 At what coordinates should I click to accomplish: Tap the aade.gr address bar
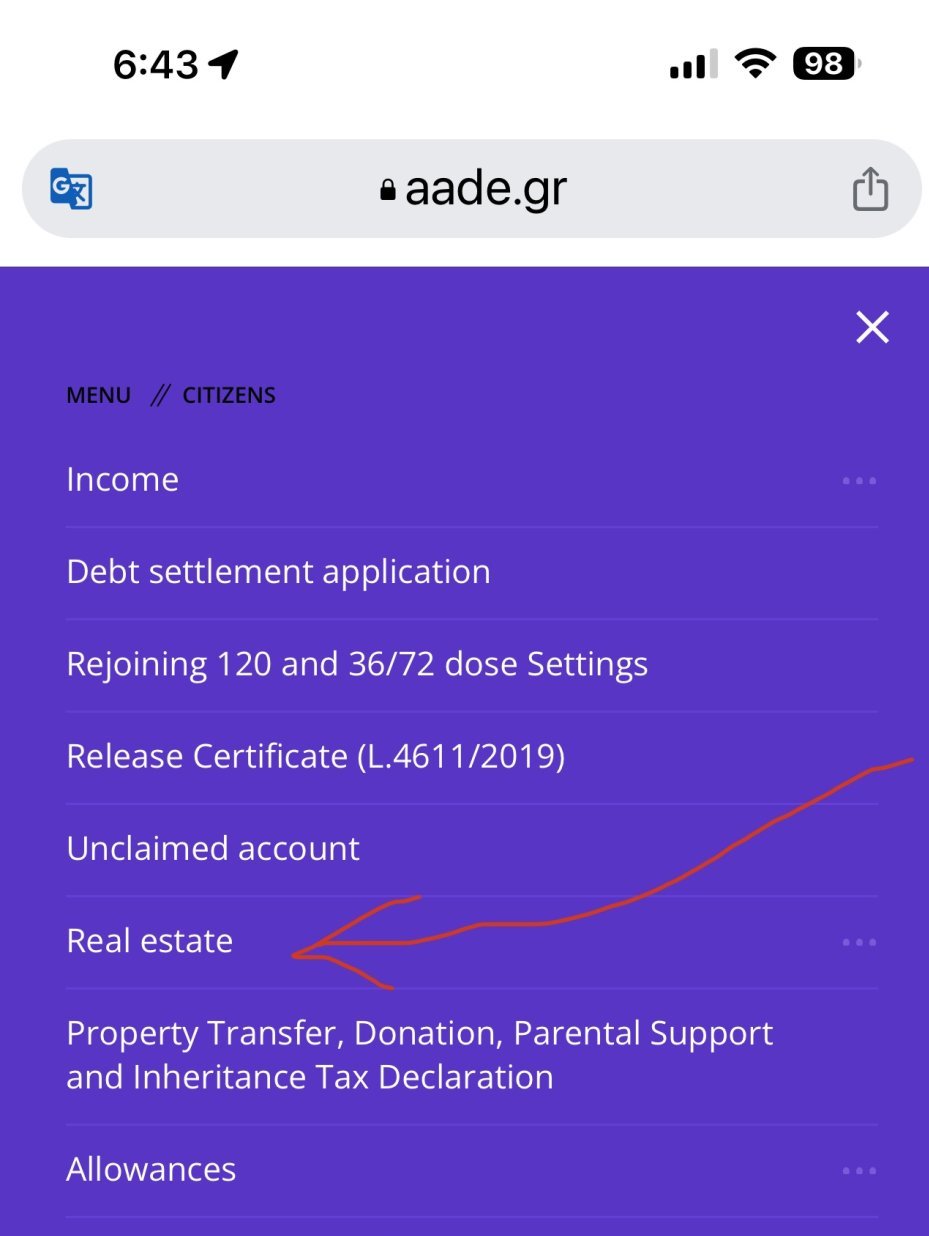coord(473,188)
